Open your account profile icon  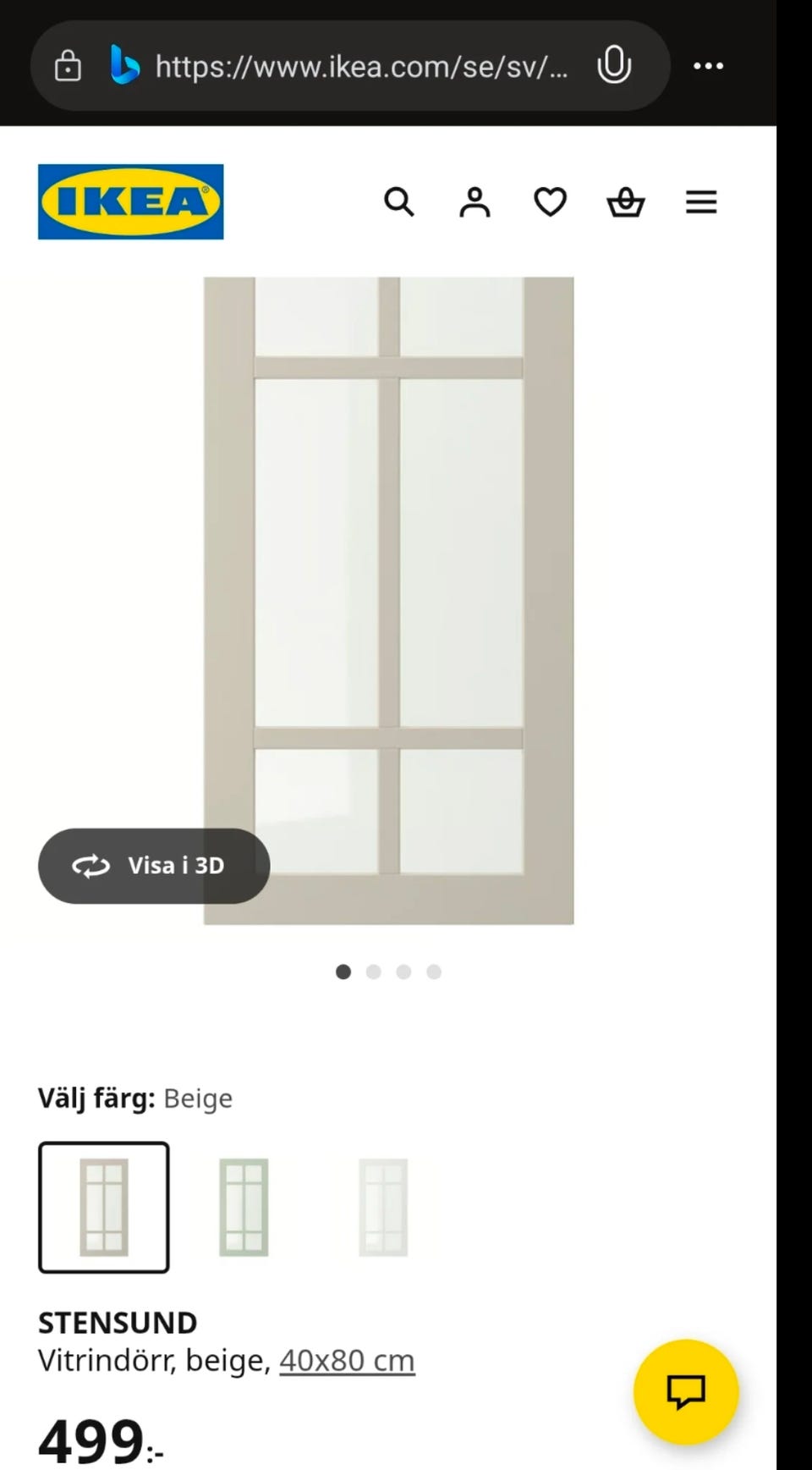[475, 202]
